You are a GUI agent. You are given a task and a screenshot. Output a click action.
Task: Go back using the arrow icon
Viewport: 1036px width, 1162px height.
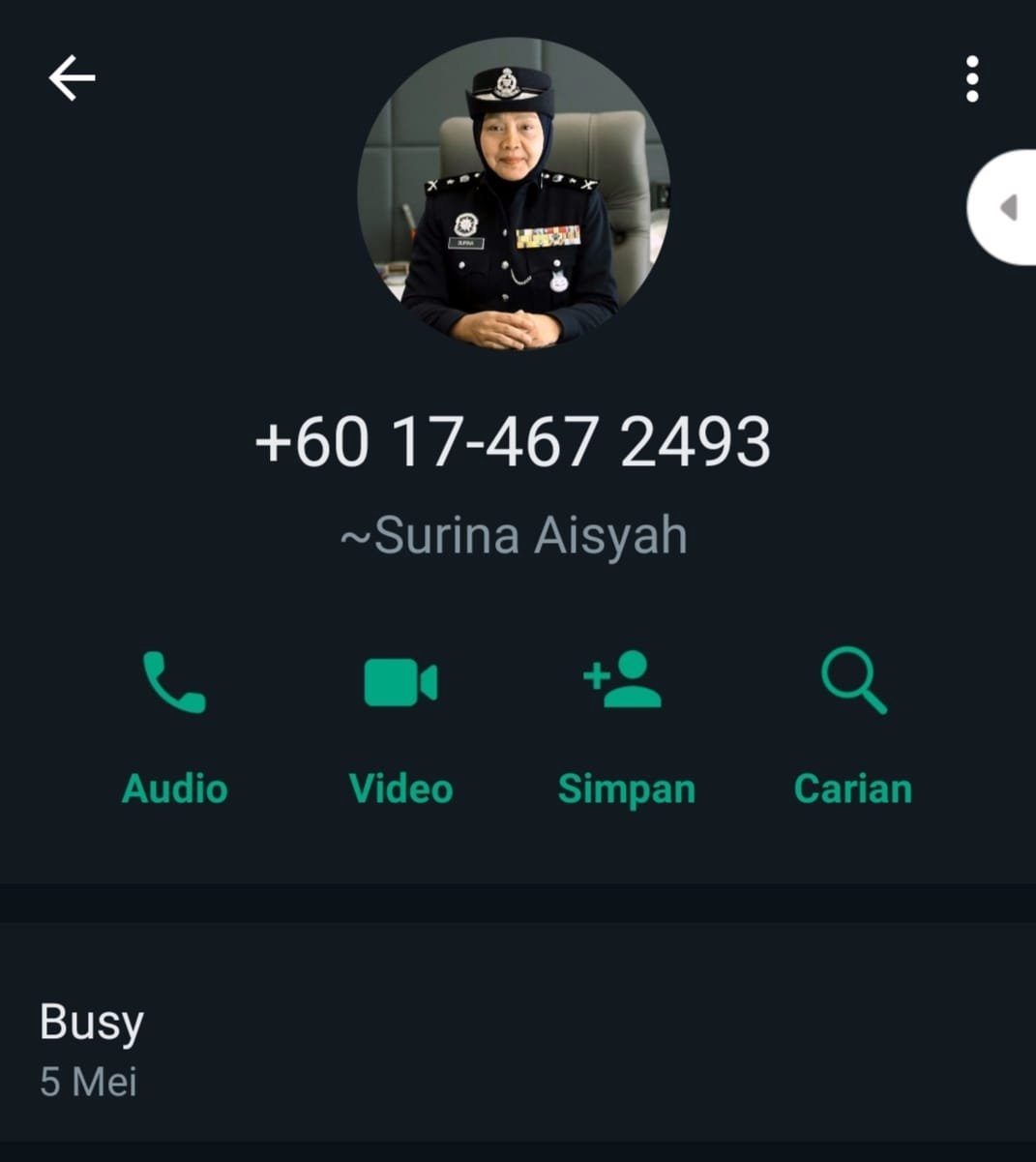point(73,78)
